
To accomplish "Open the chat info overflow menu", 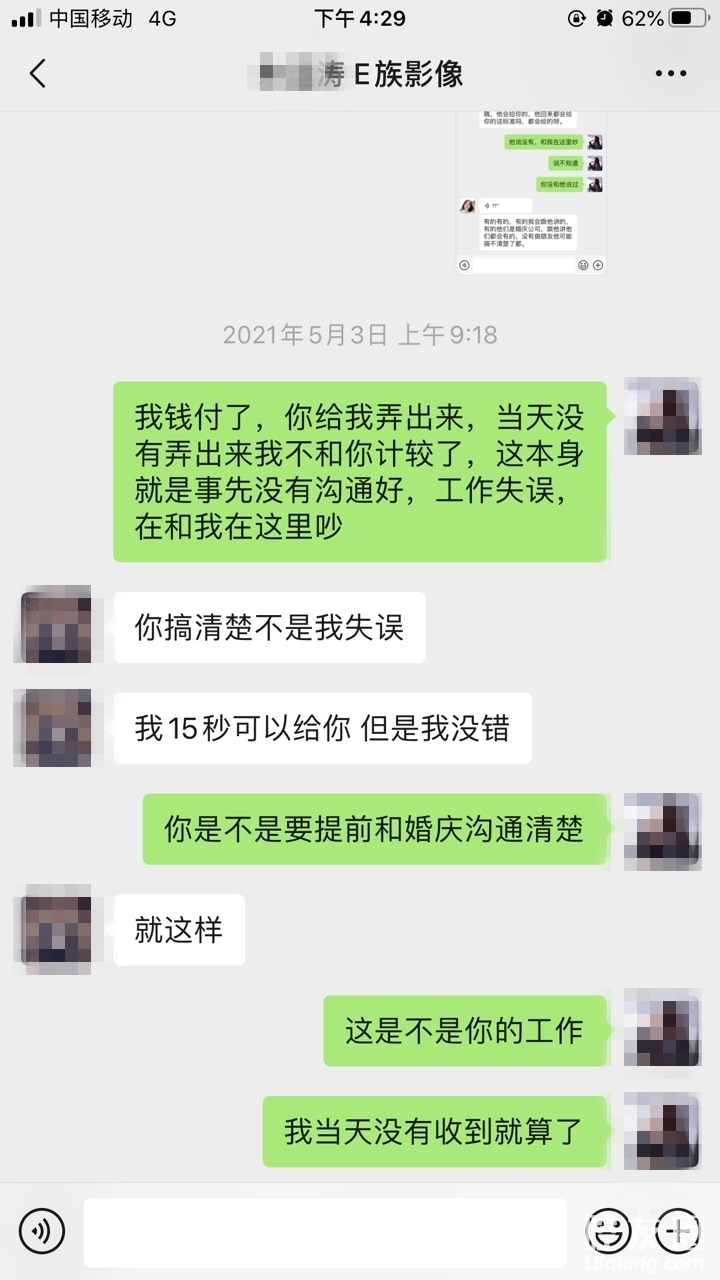I will [670, 74].
